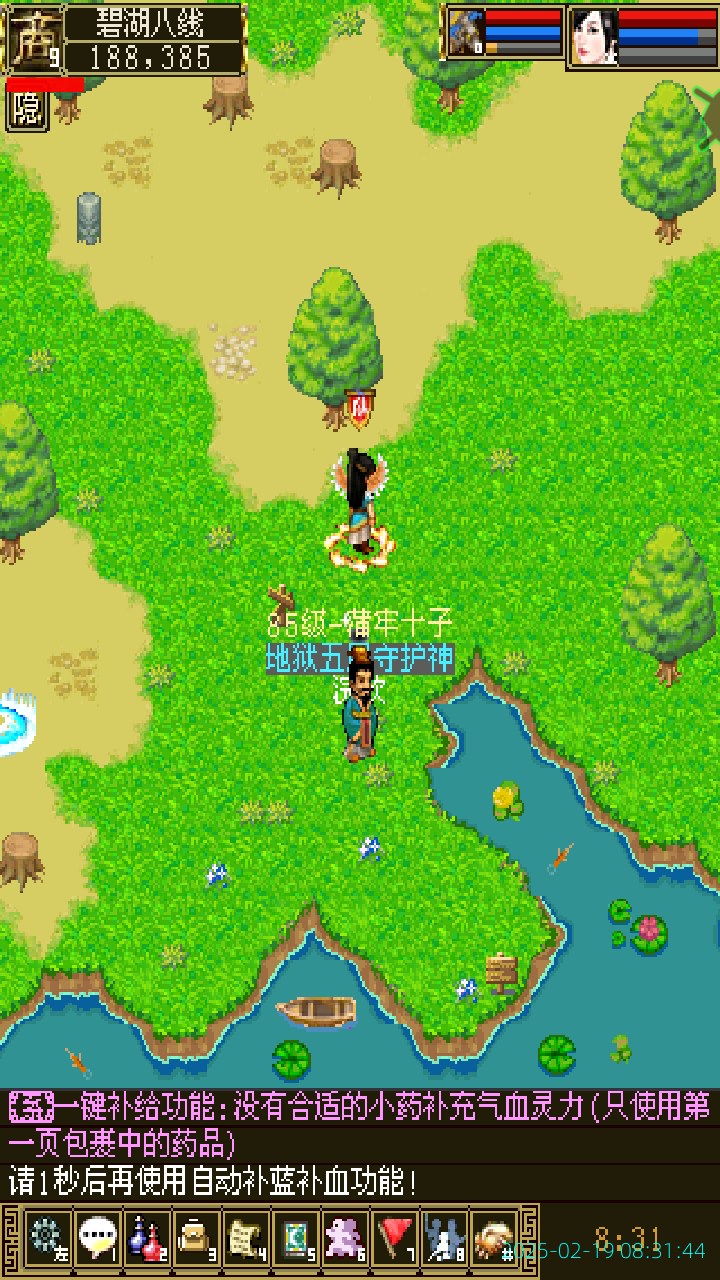The height and width of the screenshot is (1280, 720).
Task: Enter the glowing blue portal
Action: pyautogui.click(x=12, y=718)
